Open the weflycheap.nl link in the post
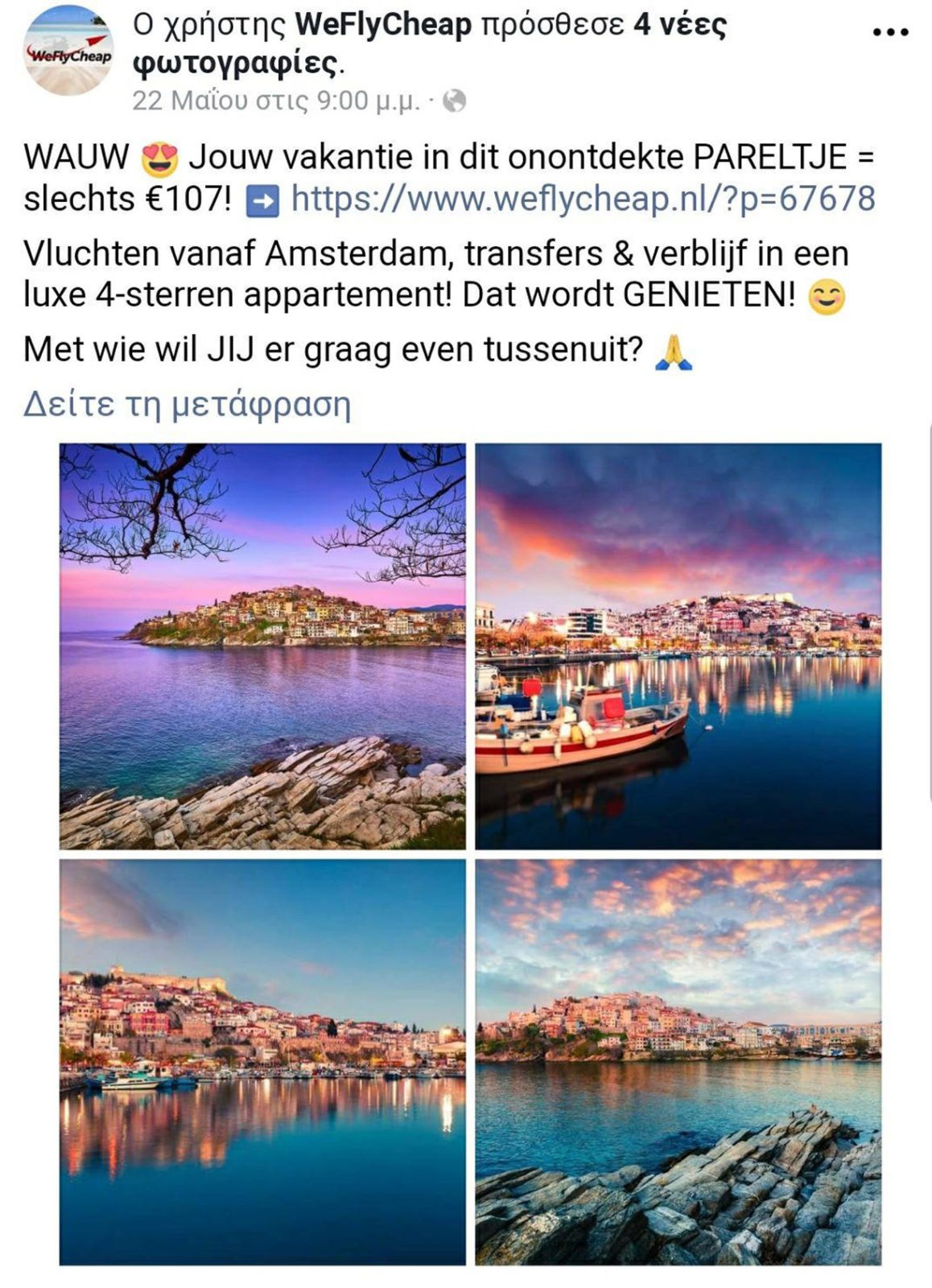Screen dimensions: 932x1288 (583, 199)
